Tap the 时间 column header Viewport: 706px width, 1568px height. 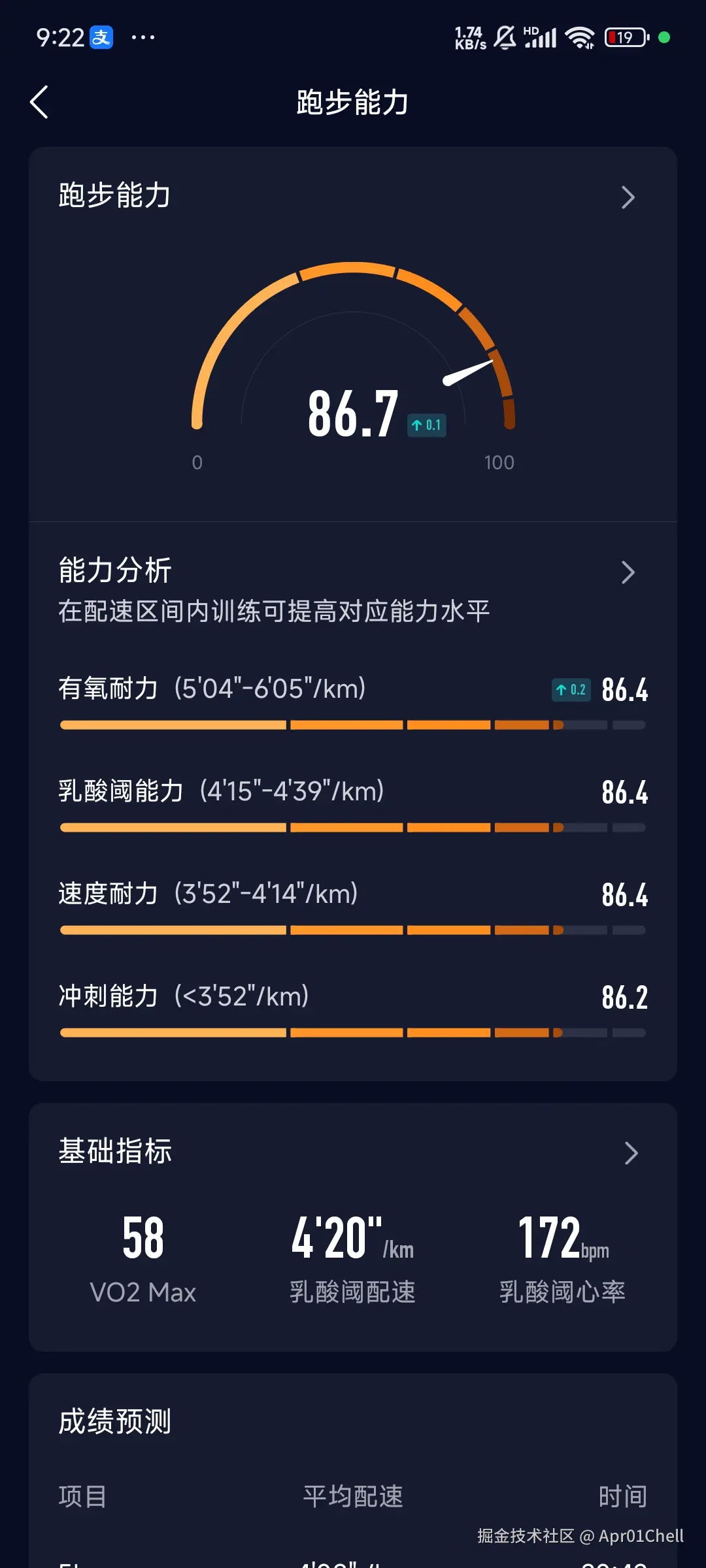pyautogui.click(x=623, y=1496)
